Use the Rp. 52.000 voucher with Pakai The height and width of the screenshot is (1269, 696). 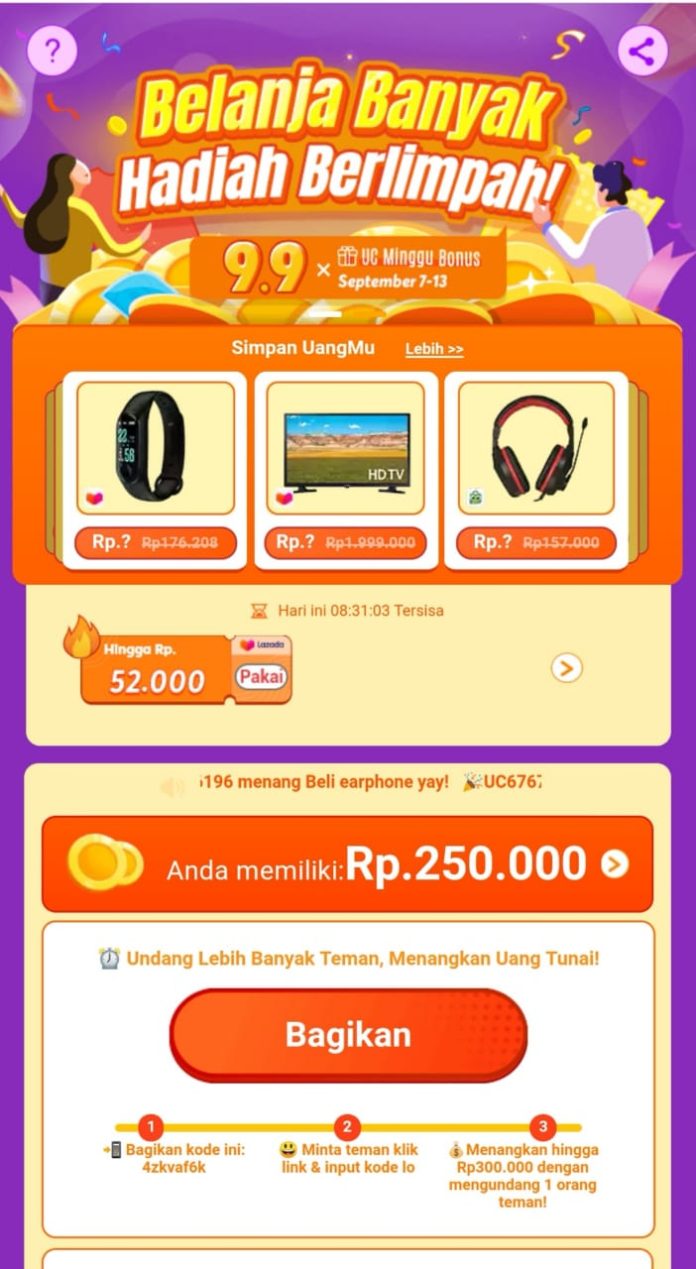point(261,677)
